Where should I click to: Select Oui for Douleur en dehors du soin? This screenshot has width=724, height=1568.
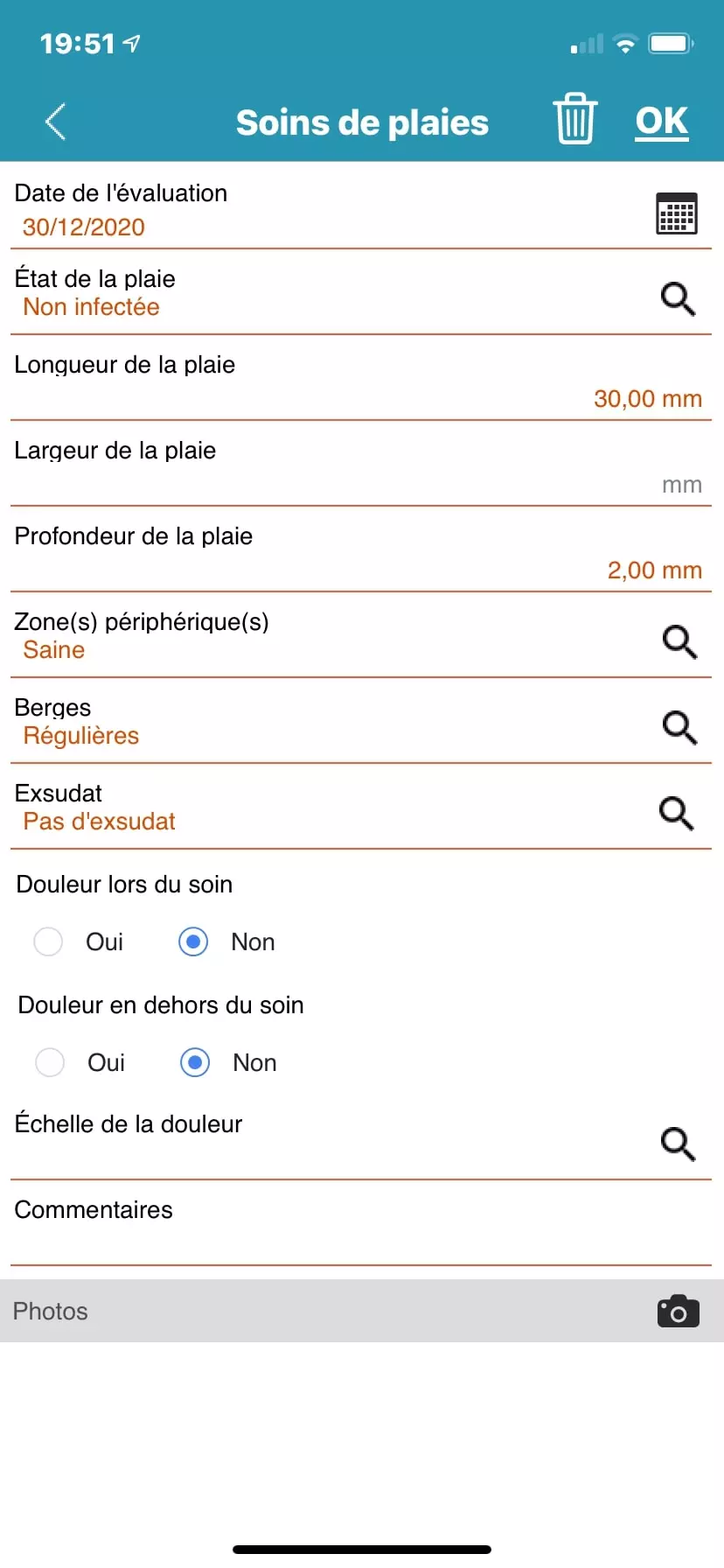tap(50, 1063)
